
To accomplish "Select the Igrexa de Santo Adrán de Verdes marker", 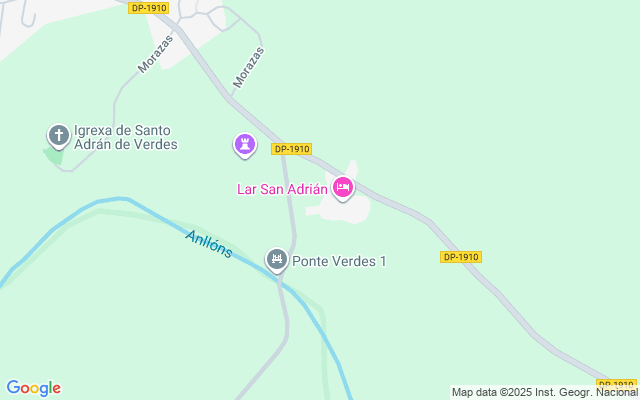I will pyautogui.click(x=58, y=135).
